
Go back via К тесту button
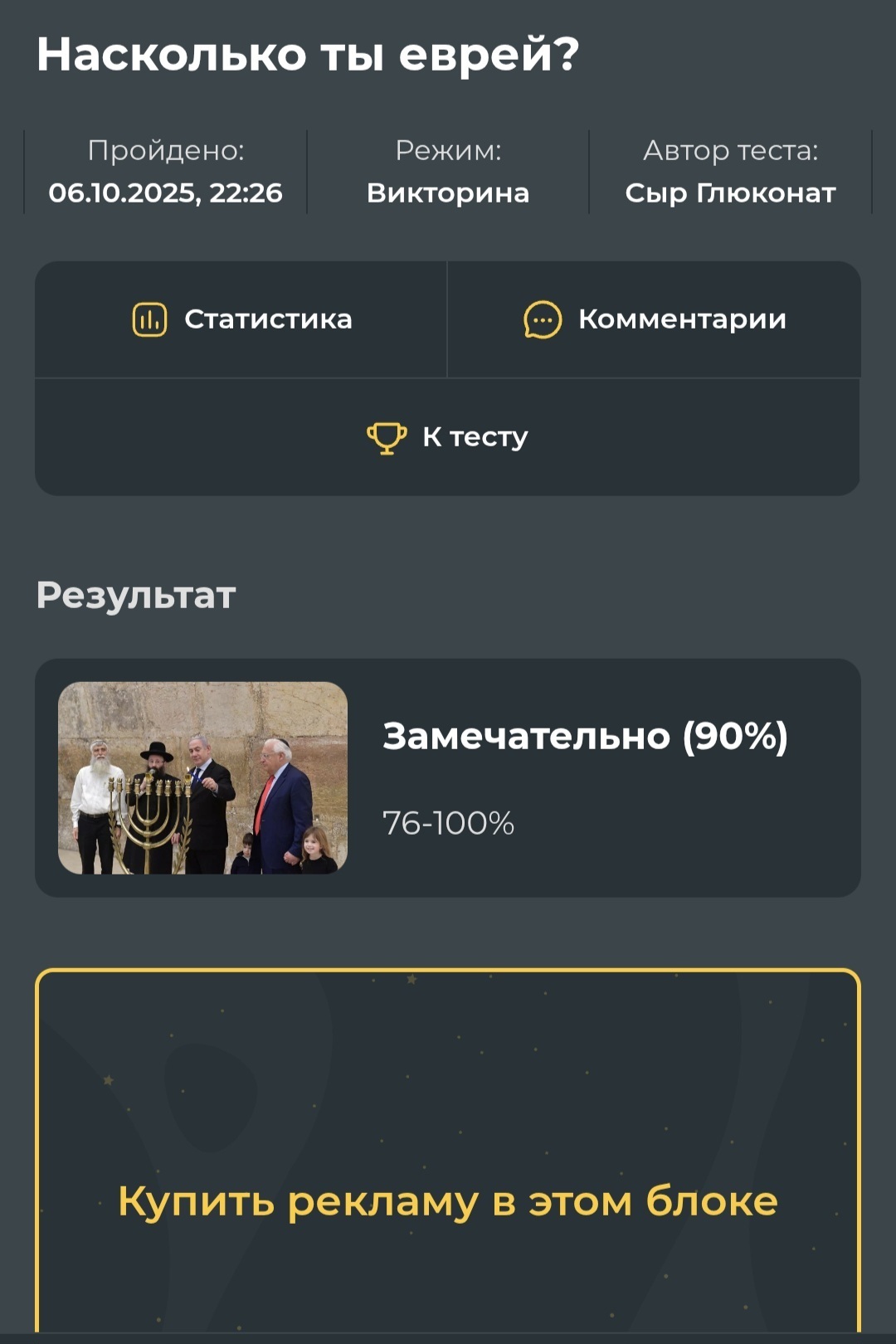[447, 437]
